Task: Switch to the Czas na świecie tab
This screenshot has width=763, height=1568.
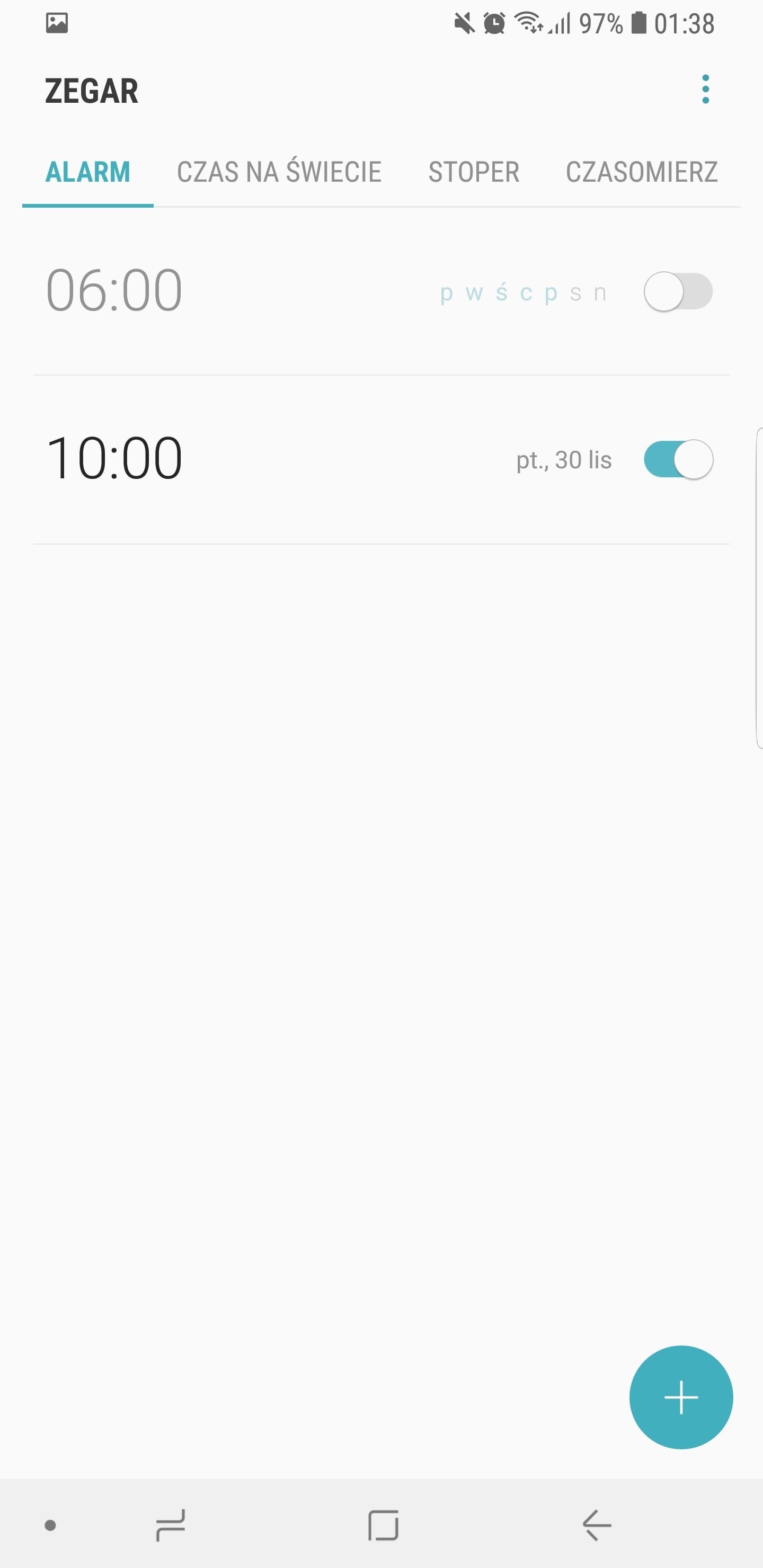Action: pos(279,172)
